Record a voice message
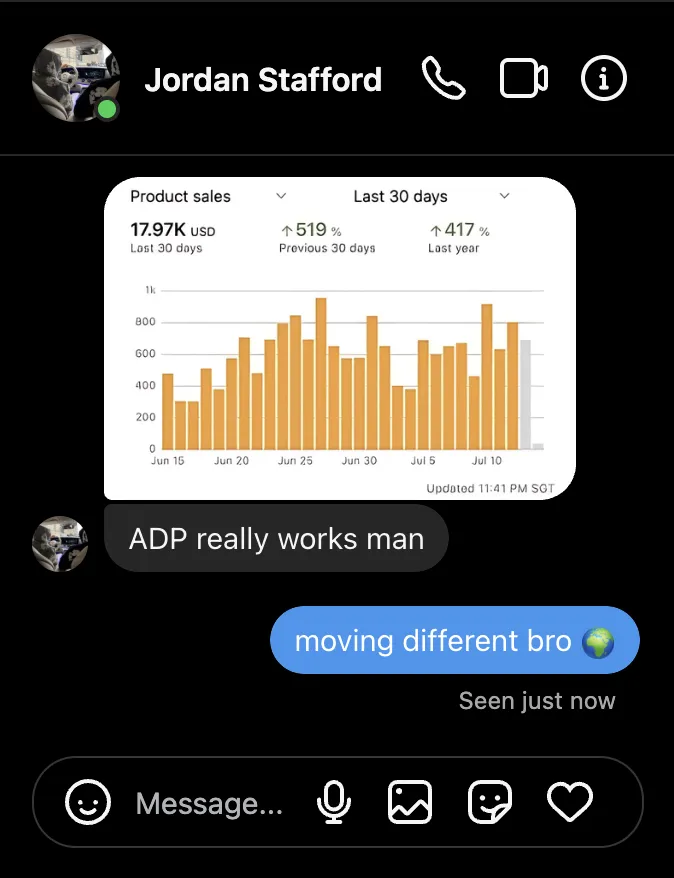Image resolution: width=674 pixels, height=878 pixels. [x=334, y=802]
